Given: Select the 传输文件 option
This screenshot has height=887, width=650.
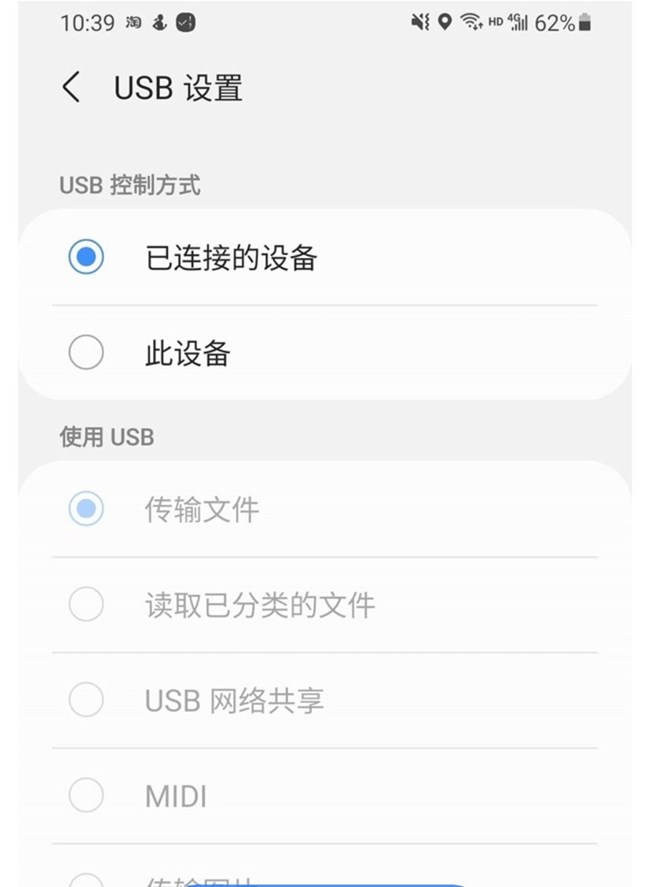Looking at the screenshot, I should click(86, 510).
